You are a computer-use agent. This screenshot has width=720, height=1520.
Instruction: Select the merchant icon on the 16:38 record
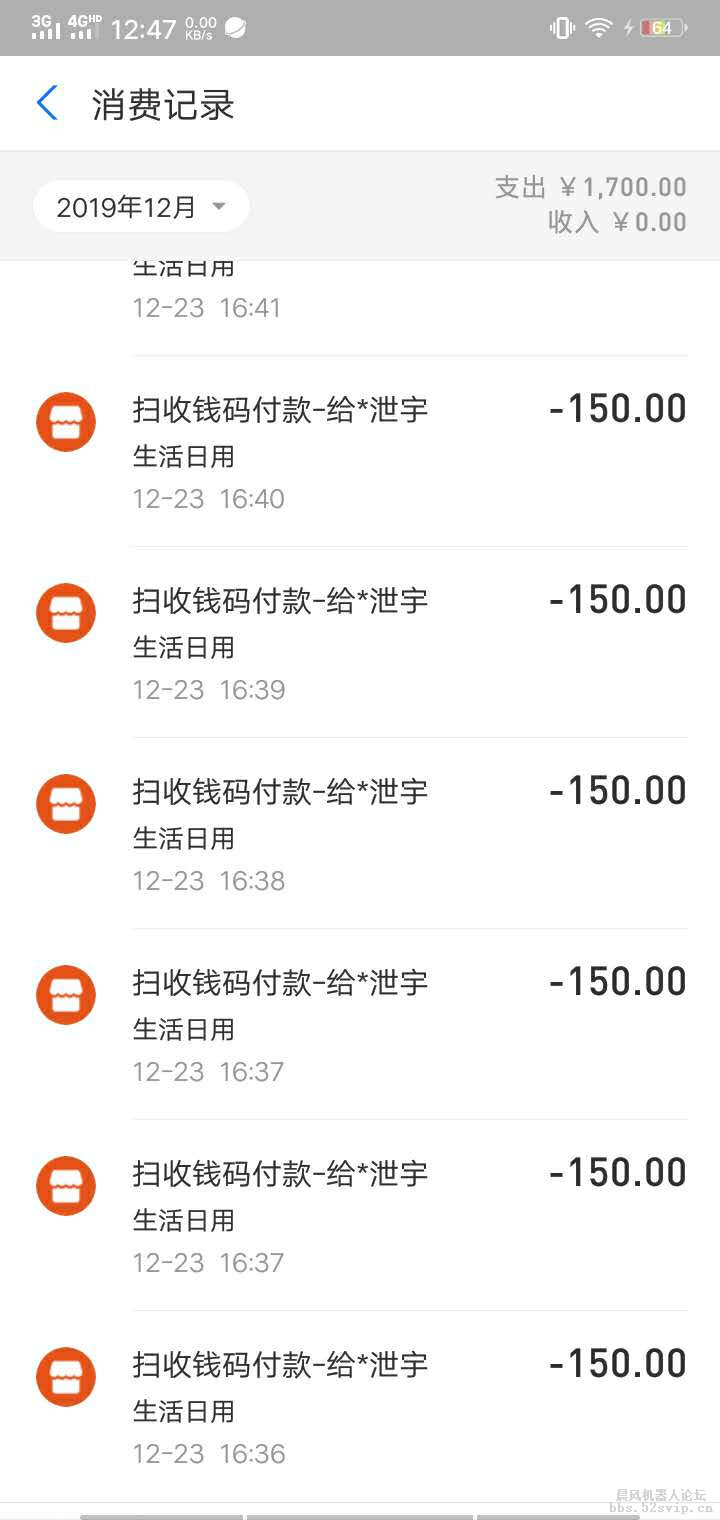[x=65, y=803]
